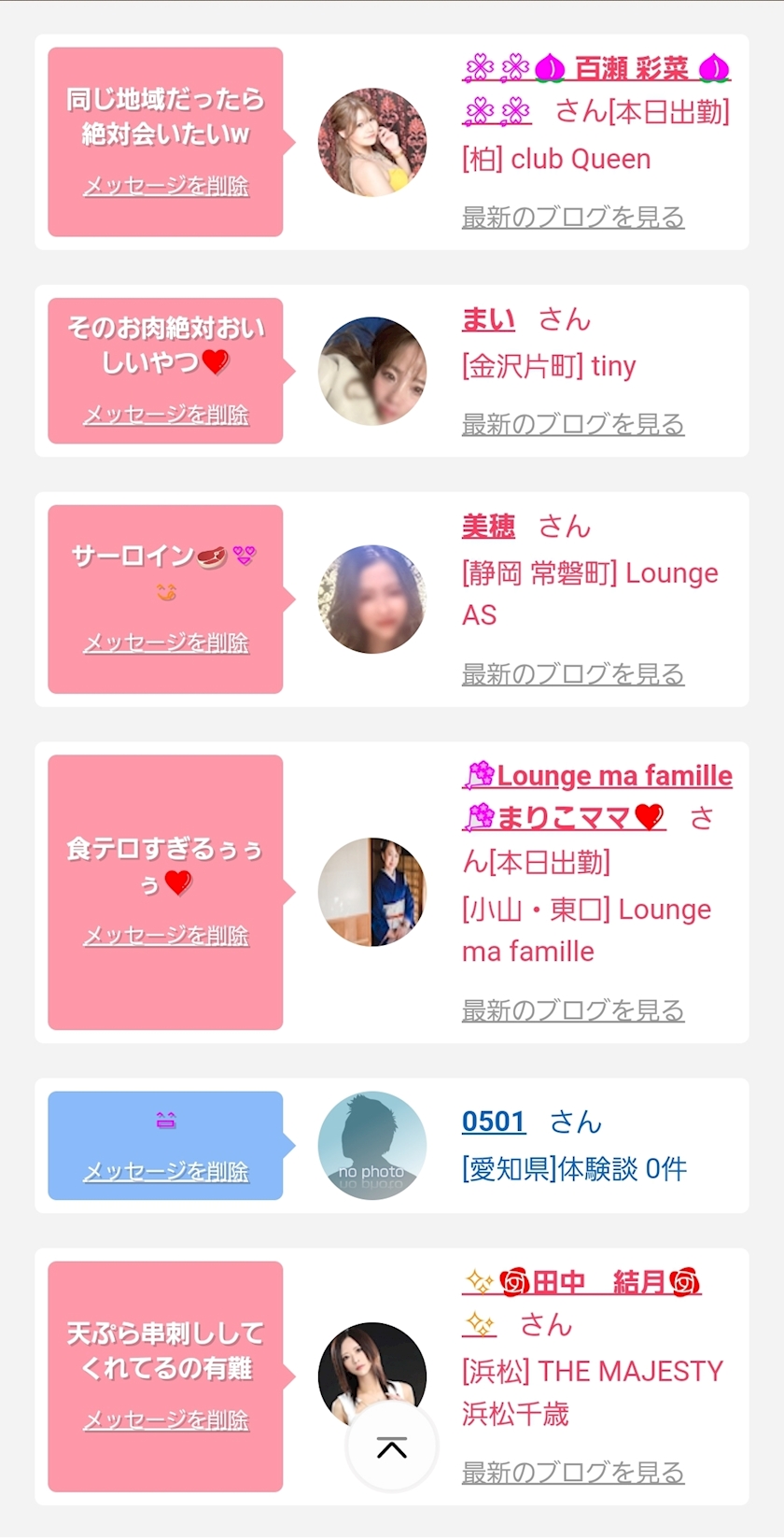Delete the message 天ぷら串刺ししてくれてるの有難

tap(166, 1420)
